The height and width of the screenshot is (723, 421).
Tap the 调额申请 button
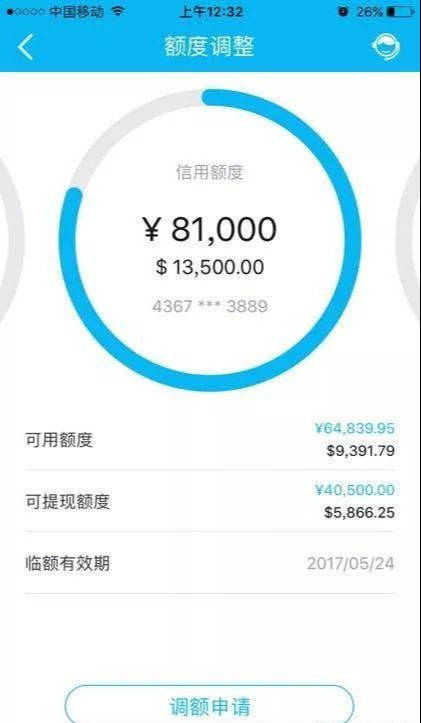point(210,705)
